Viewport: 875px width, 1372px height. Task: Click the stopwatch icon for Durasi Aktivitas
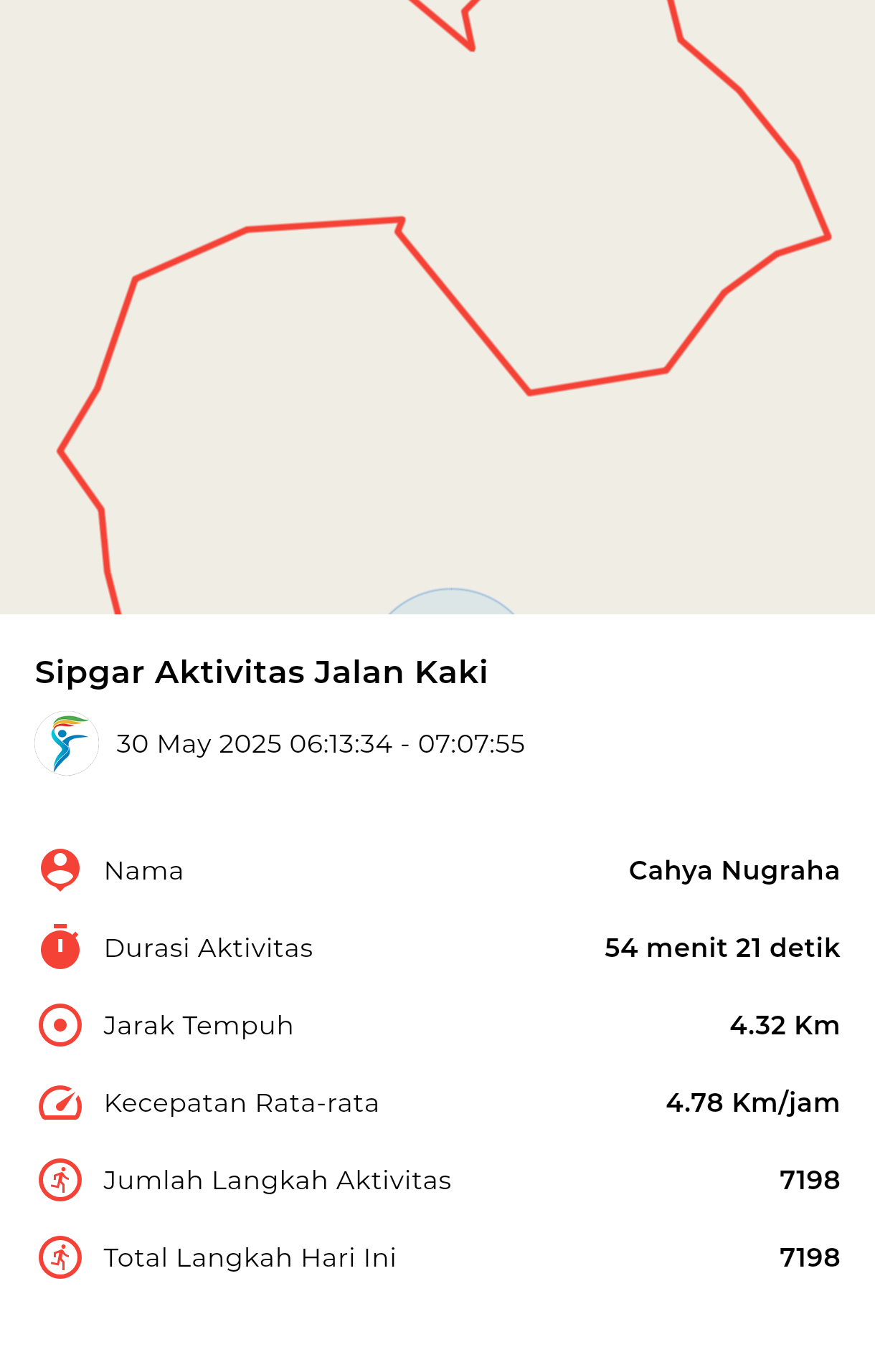click(60, 948)
